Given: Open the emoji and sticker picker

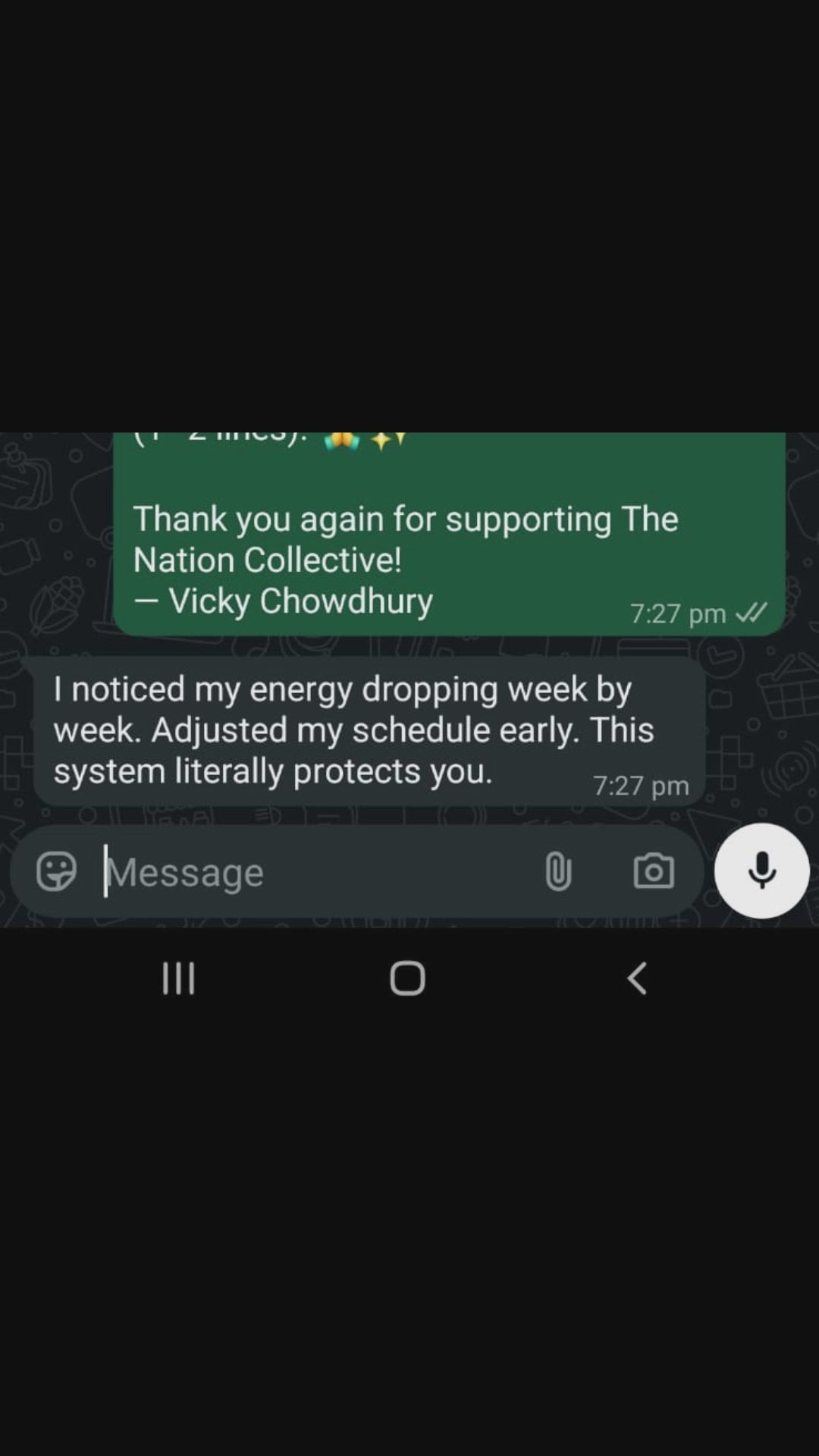Looking at the screenshot, I should click(57, 871).
